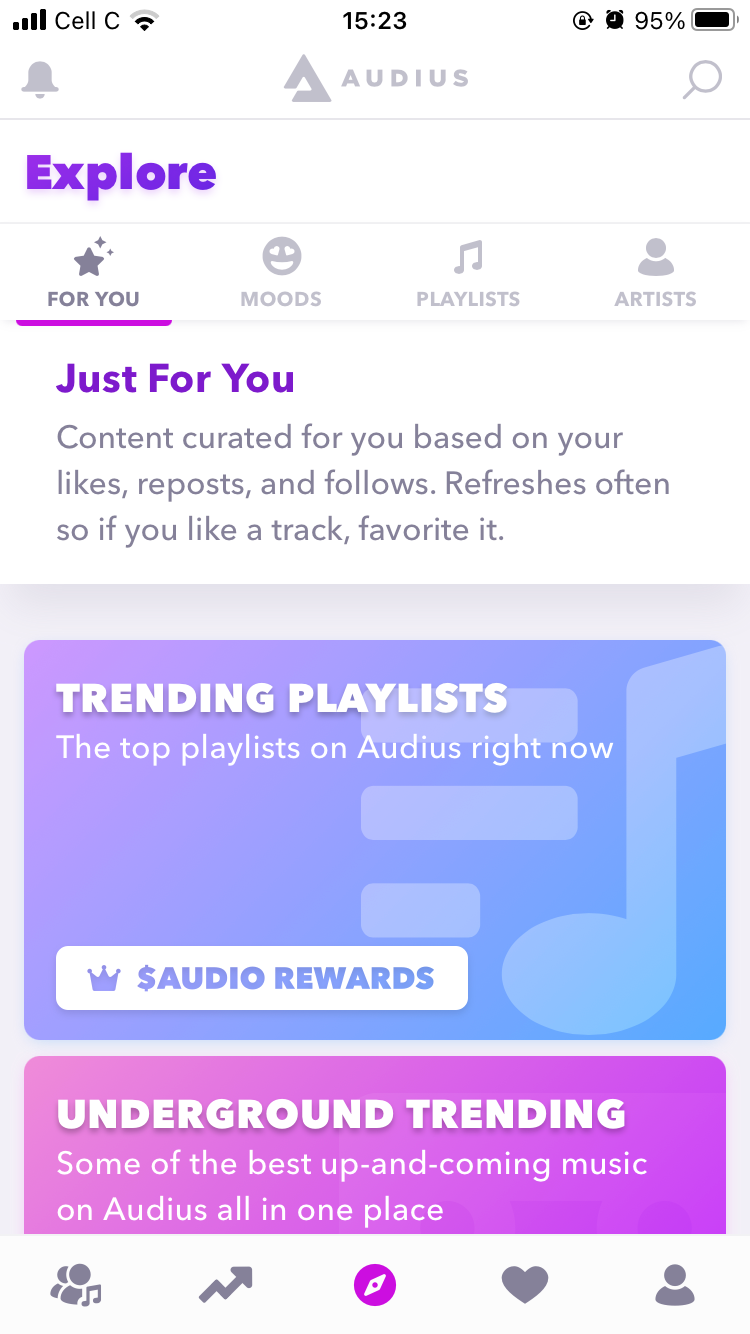Switch to the Playlists tab
Screen dimensions: 750x1334
coord(468,273)
